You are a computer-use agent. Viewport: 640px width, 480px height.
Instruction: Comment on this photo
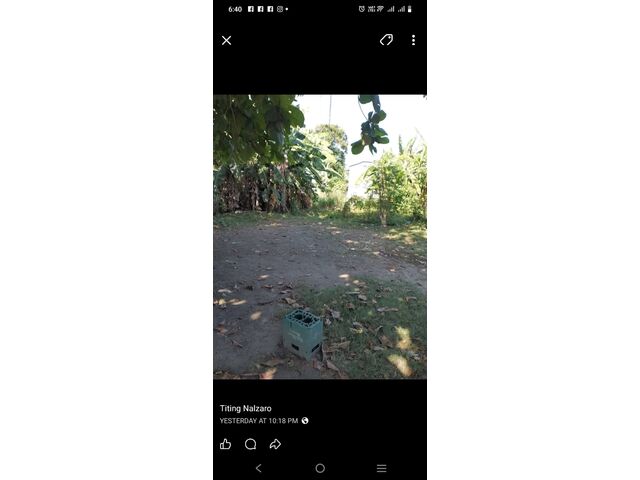tap(250, 444)
